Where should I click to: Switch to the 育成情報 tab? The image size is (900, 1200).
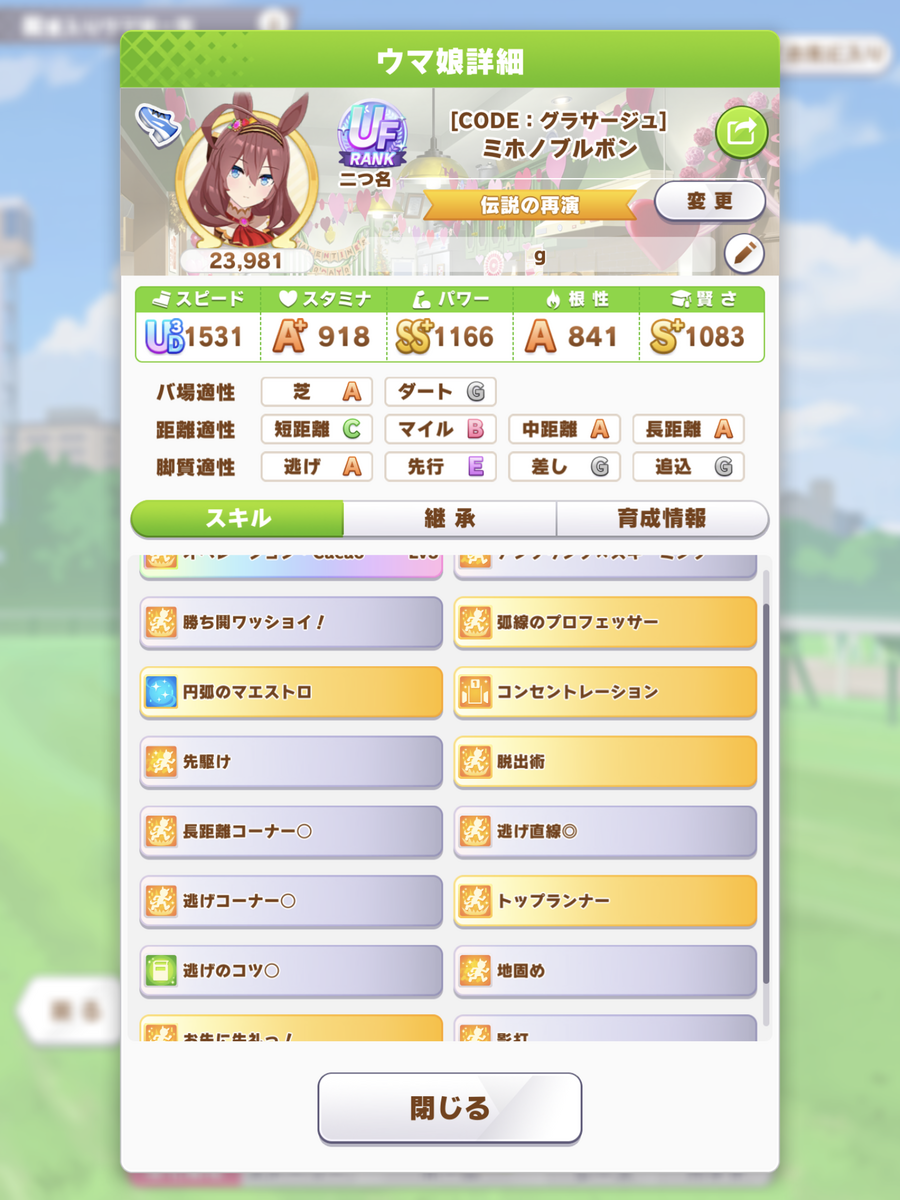tap(662, 518)
